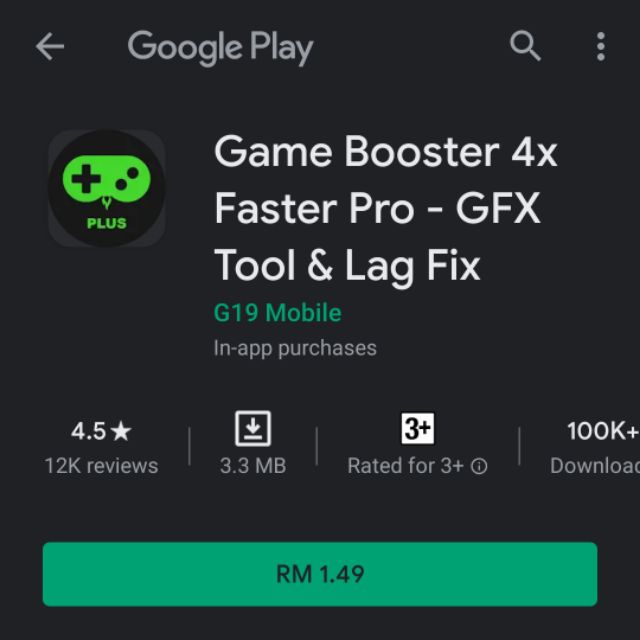Image resolution: width=640 pixels, height=640 pixels.
Task: Go back using the back arrow
Action: click(49, 46)
